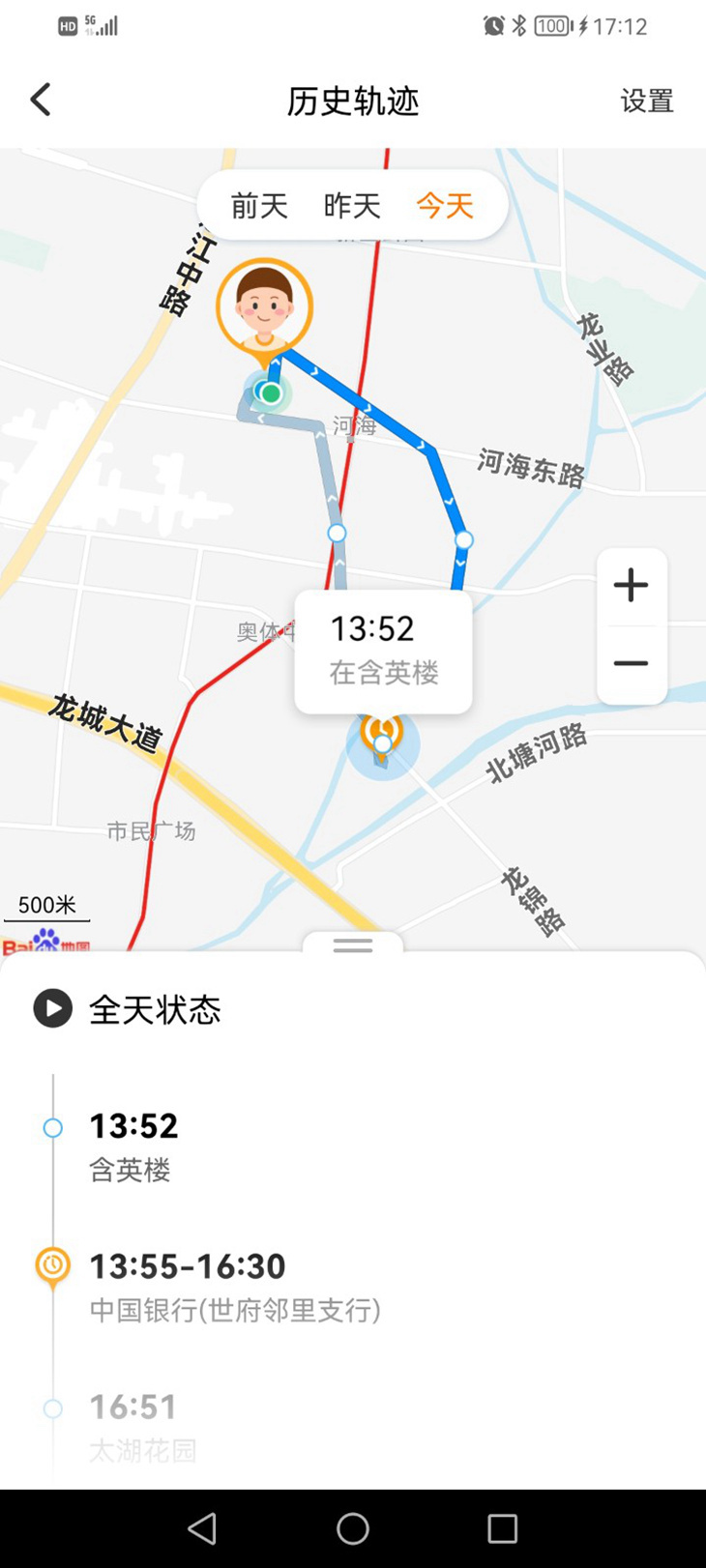Viewport: 706px width, 1568px height.
Task: Play the 全天状态 track replay
Action: (53, 1008)
